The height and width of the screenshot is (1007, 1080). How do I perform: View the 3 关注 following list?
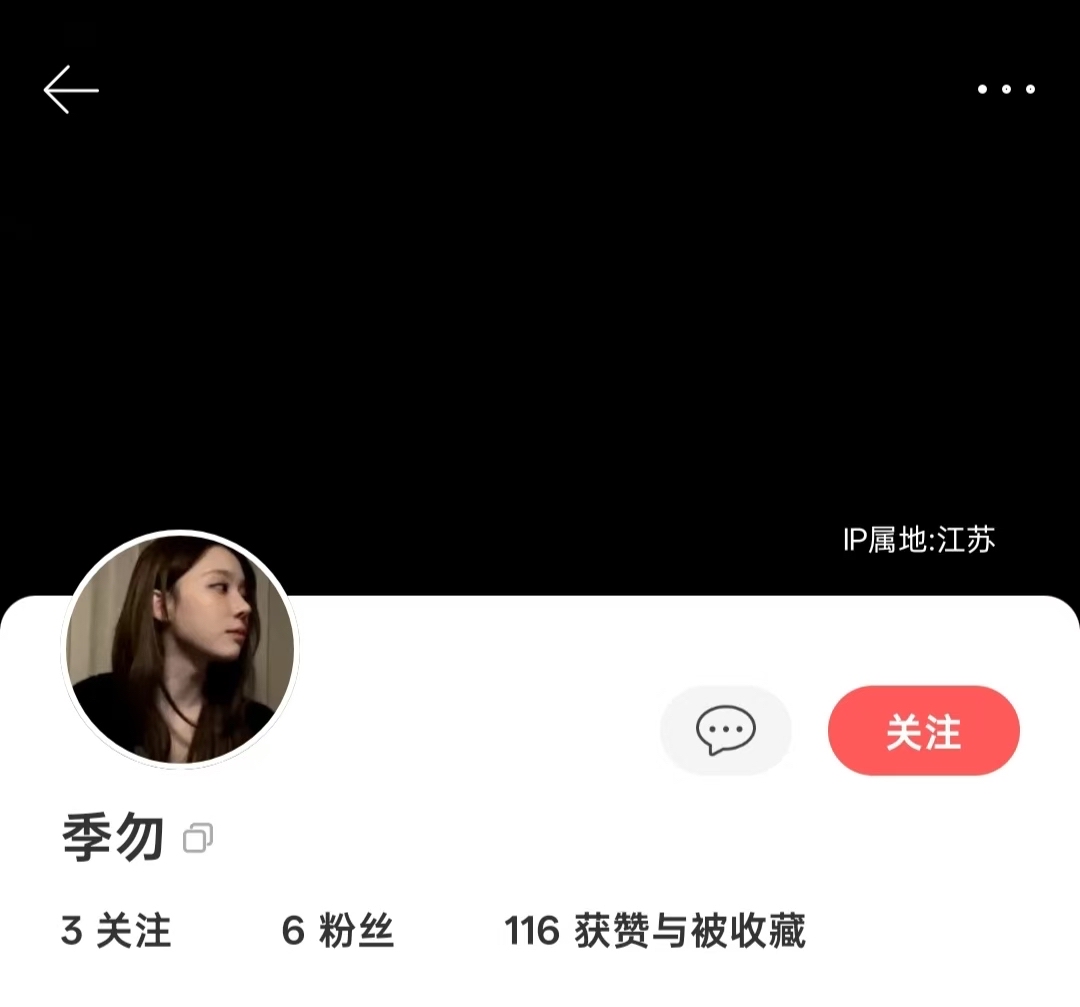point(116,931)
